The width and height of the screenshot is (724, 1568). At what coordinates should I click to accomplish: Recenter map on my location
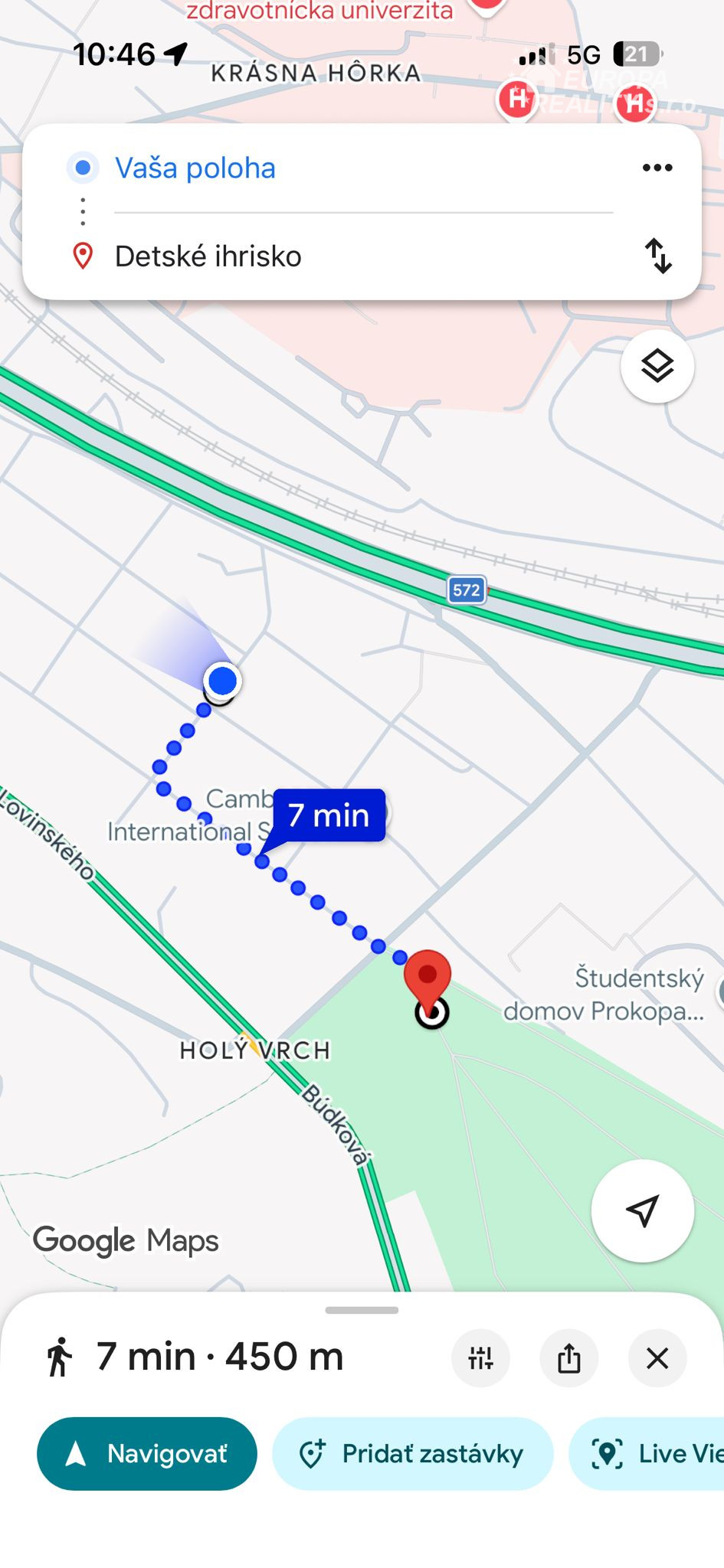(x=642, y=1210)
